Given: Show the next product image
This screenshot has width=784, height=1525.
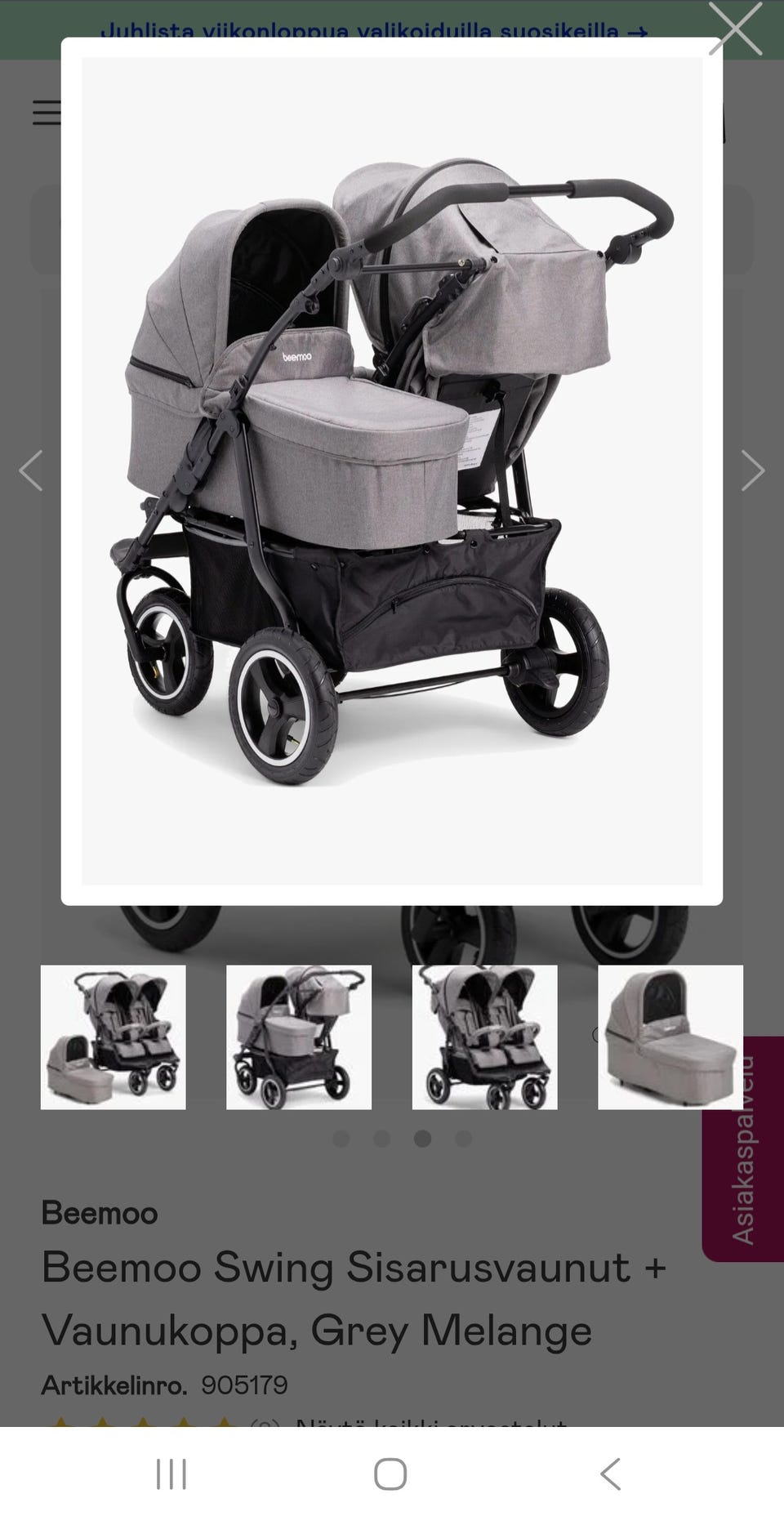Looking at the screenshot, I should (x=752, y=470).
